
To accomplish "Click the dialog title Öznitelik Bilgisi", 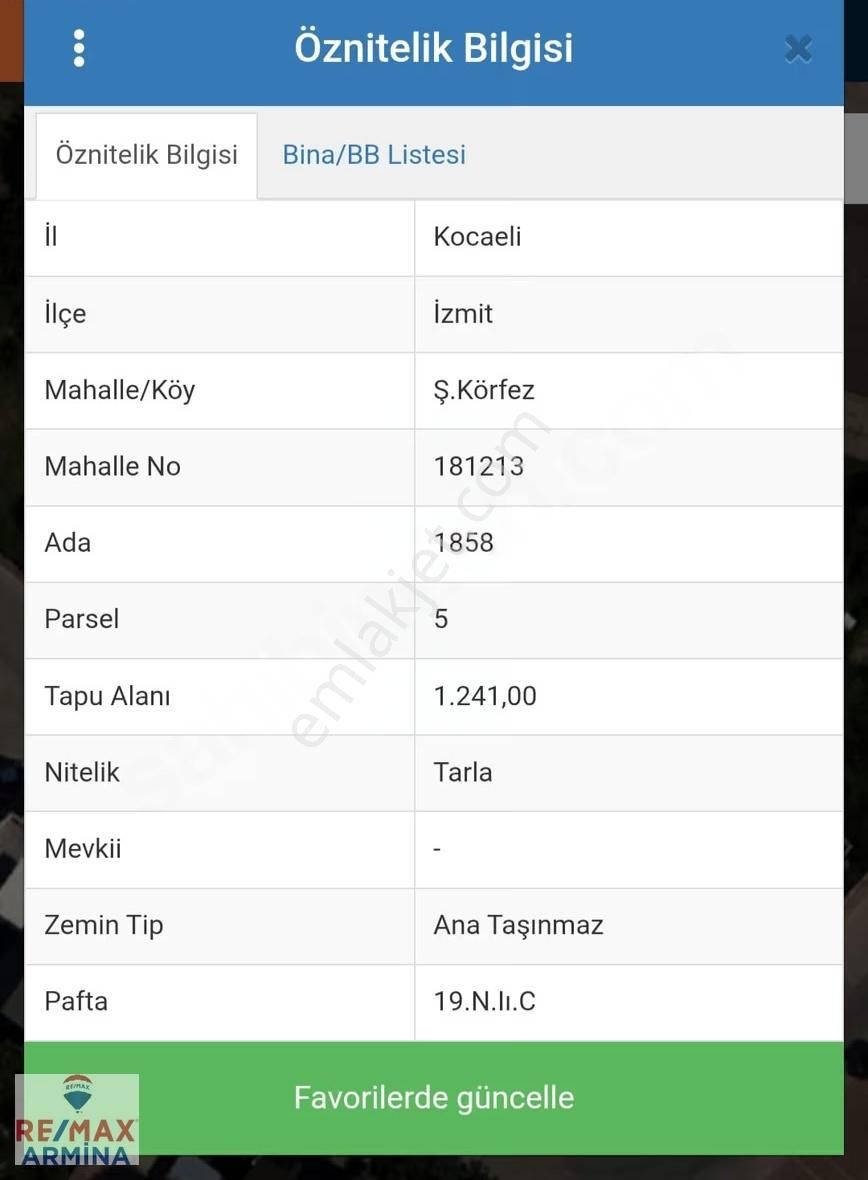I will point(433,46).
